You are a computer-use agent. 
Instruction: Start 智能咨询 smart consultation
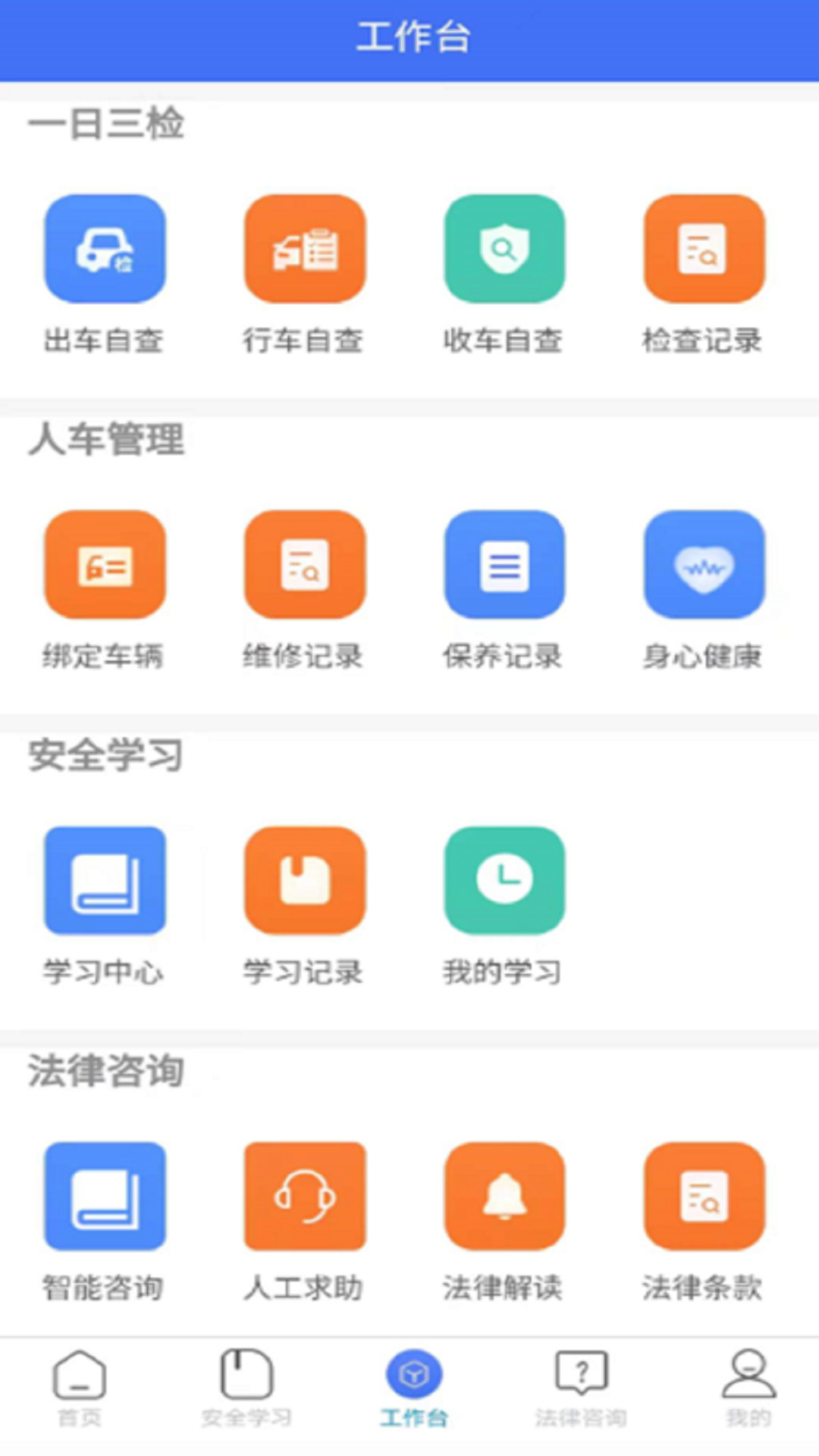pyautogui.click(x=105, y=1196)
